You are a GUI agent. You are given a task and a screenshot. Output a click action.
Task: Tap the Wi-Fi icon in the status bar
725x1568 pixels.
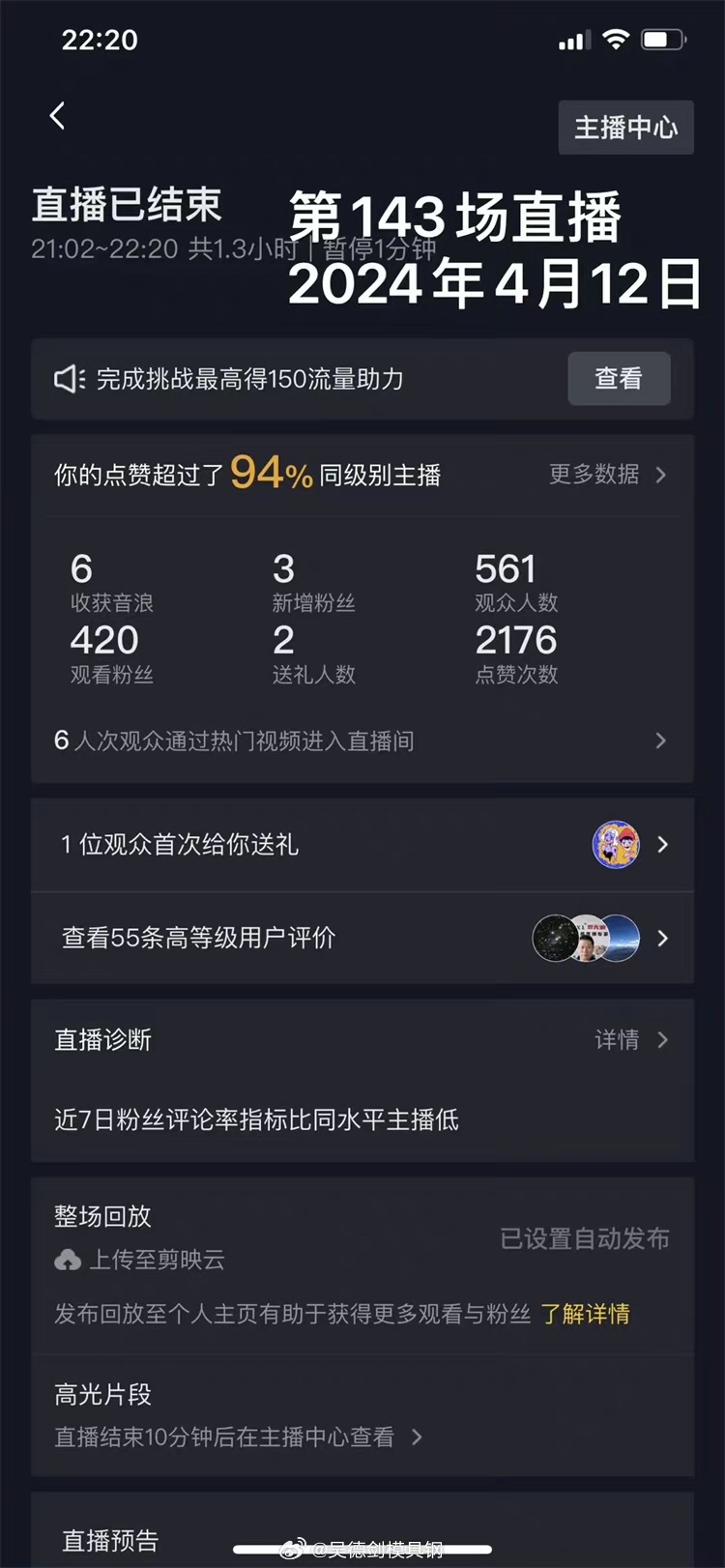[x=616, y=39]
